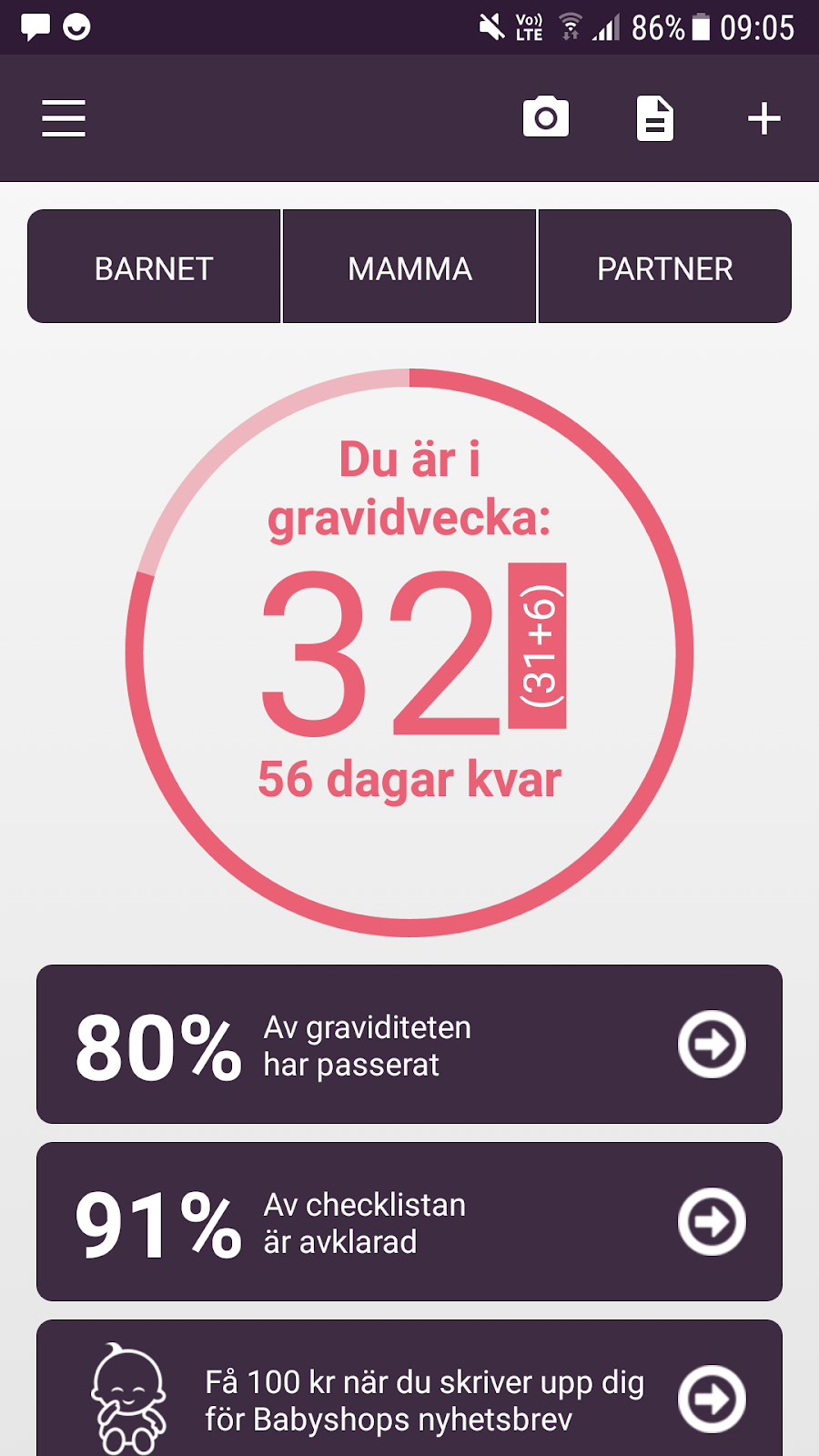Open the 91% av checklistan card
The height and width of the screenshot is (1456, 819).
tap(409, 1221)
